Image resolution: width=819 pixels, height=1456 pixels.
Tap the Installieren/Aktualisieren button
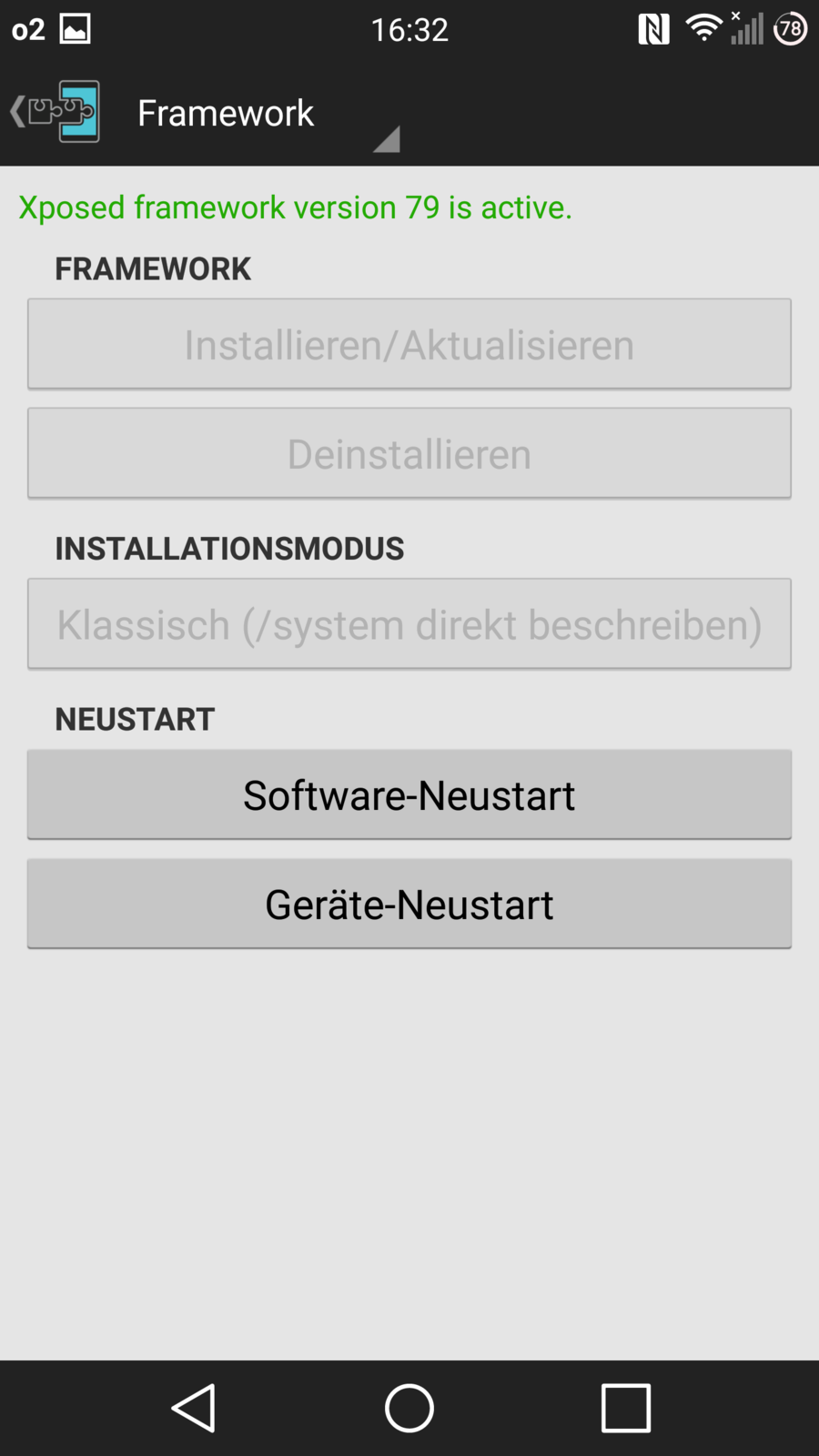pyautogui.click(x=409, y=345)
